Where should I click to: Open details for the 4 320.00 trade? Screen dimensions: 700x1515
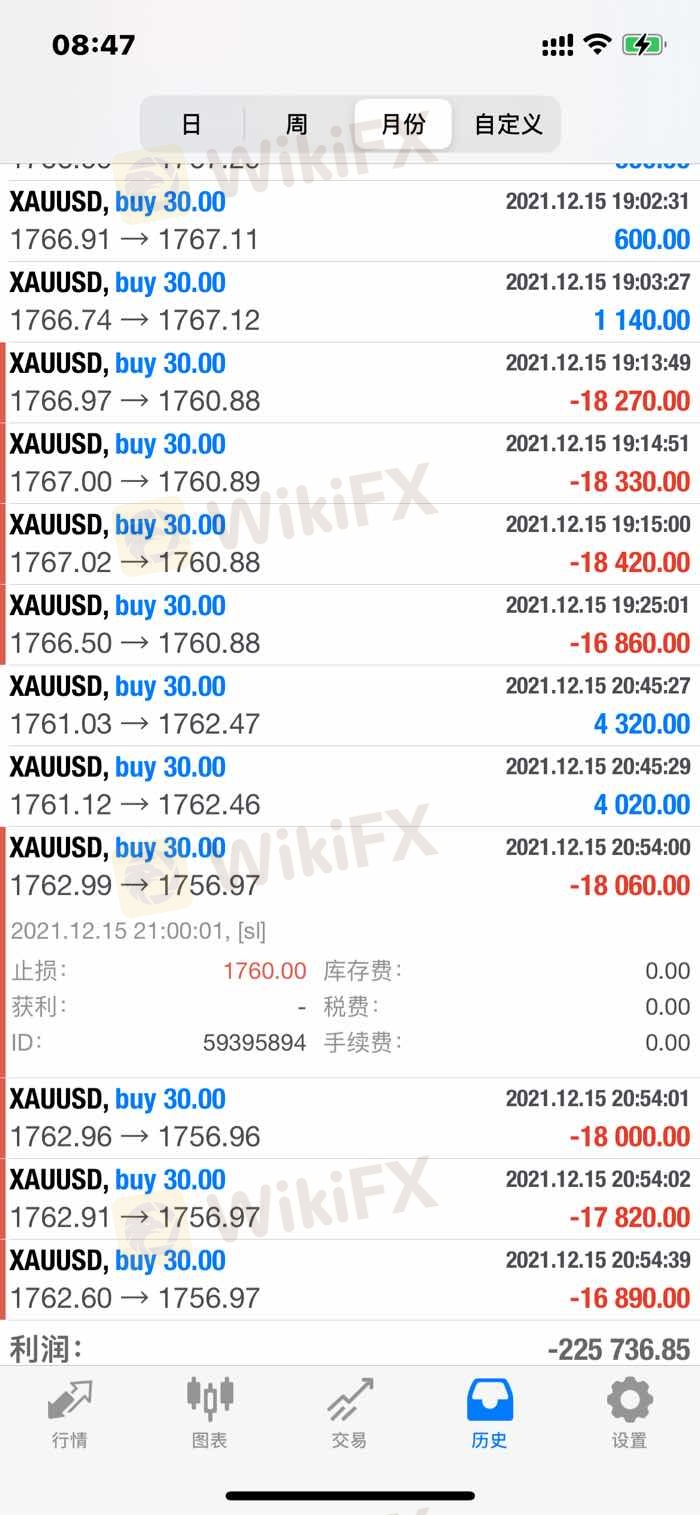[350, 706]
